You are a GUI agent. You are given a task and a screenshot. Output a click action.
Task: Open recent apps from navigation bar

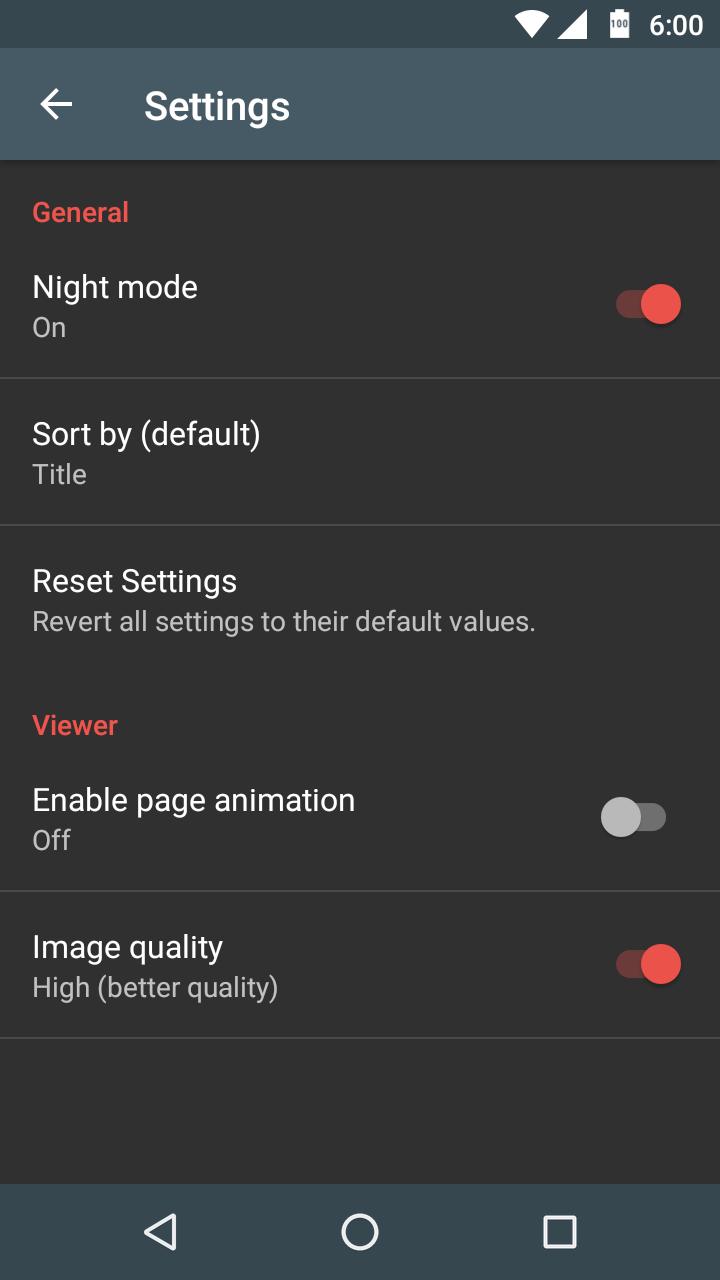(560, 1232)
